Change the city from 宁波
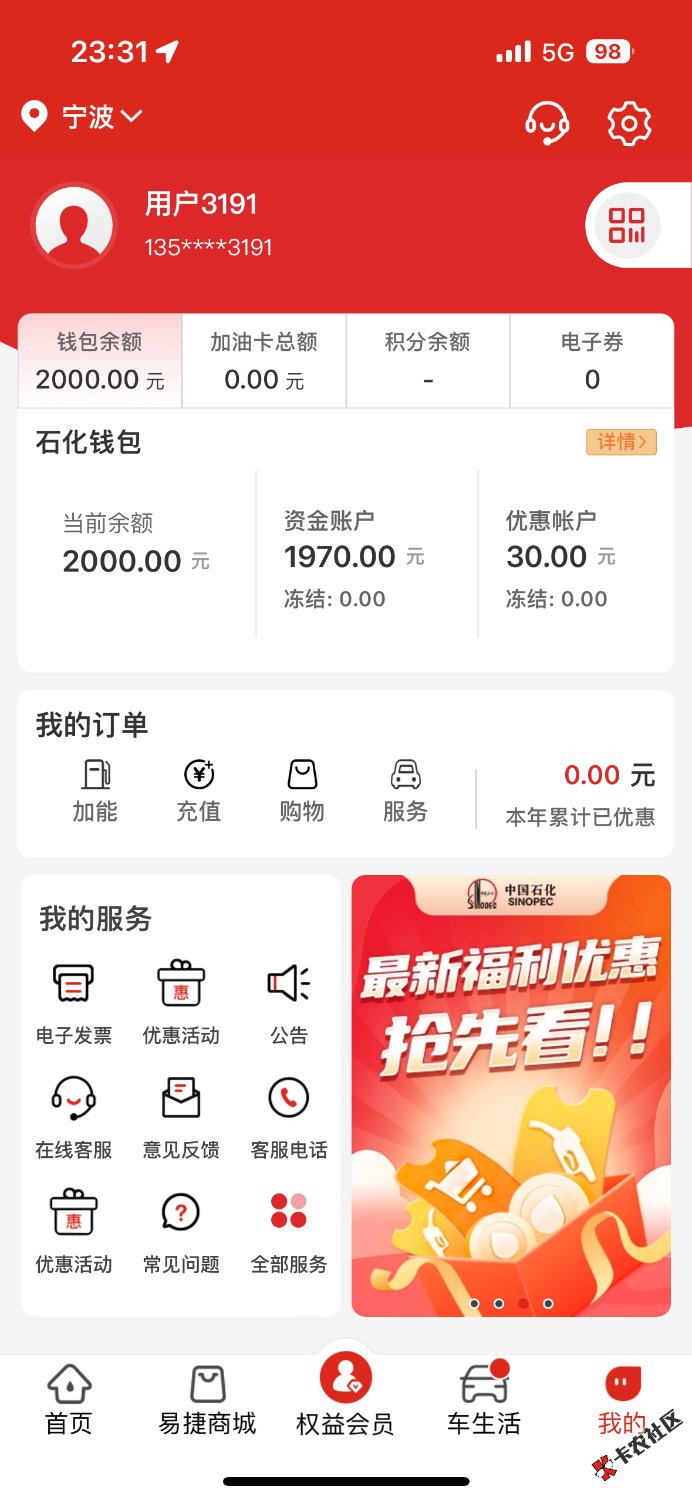This screenshot has height=1500, width=692. 82,117
